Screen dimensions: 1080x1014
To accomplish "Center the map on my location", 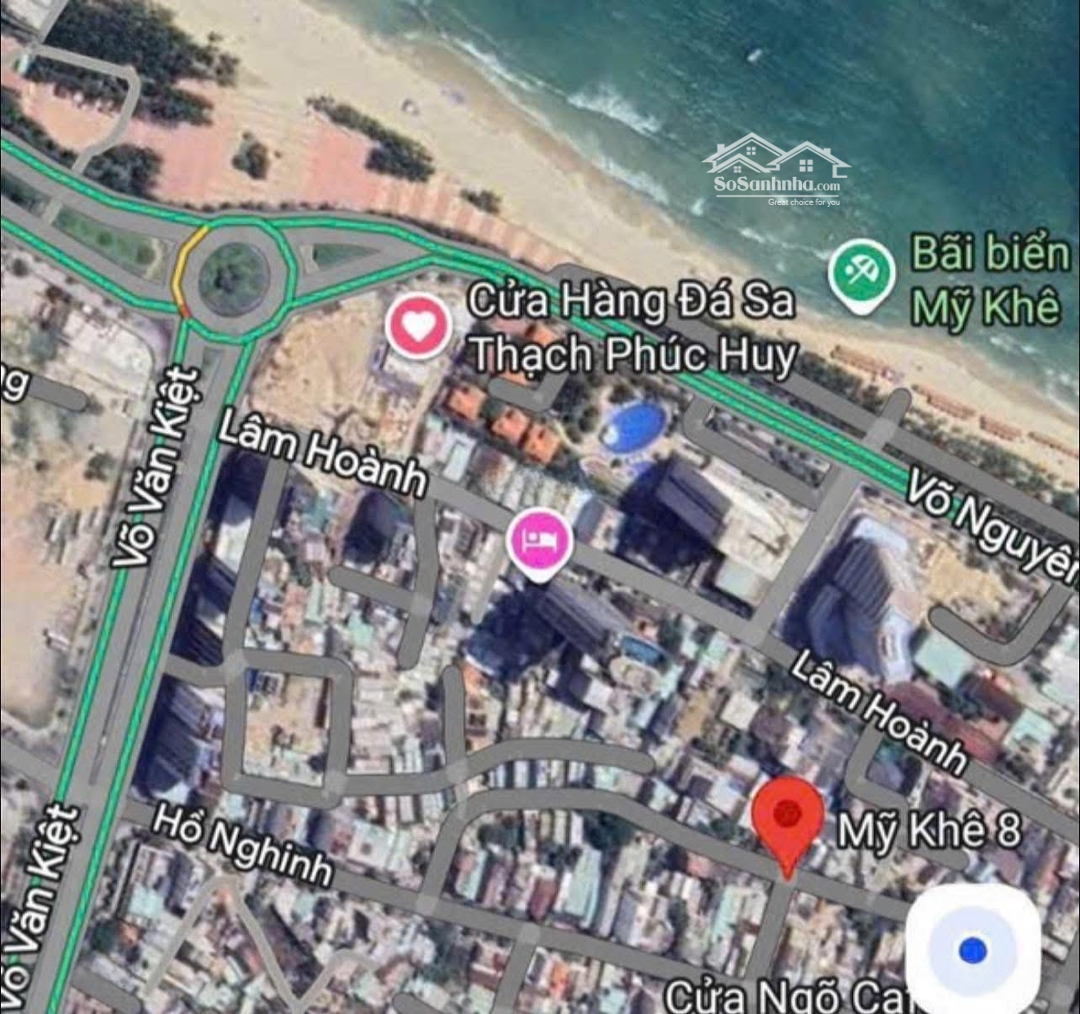I will pyautogui.click(x=972, y=949).
